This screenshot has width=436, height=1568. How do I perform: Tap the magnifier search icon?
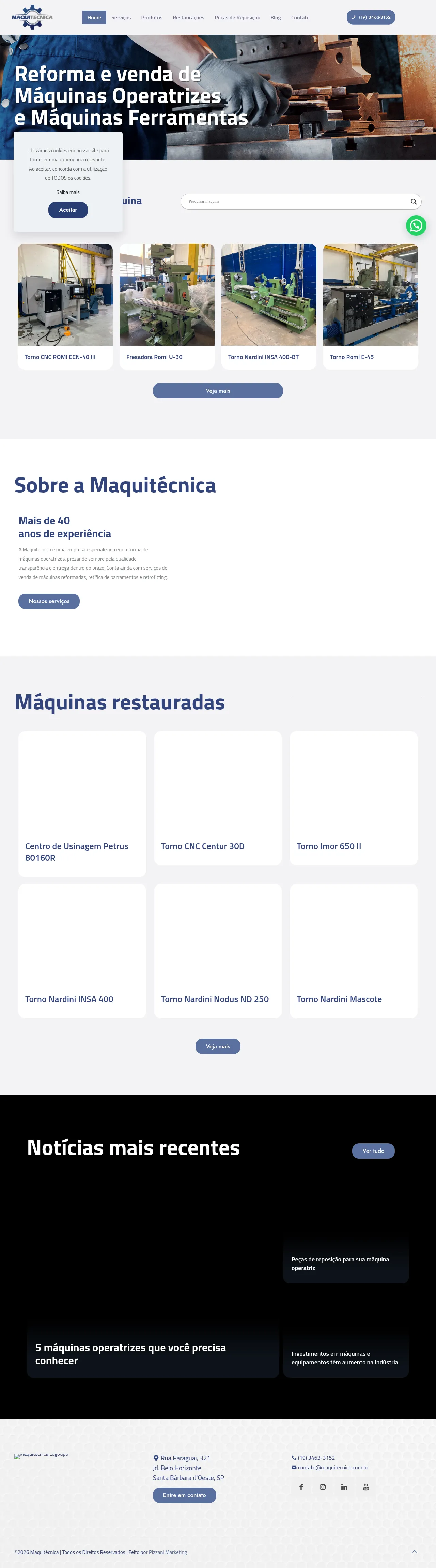coord(414,202)
